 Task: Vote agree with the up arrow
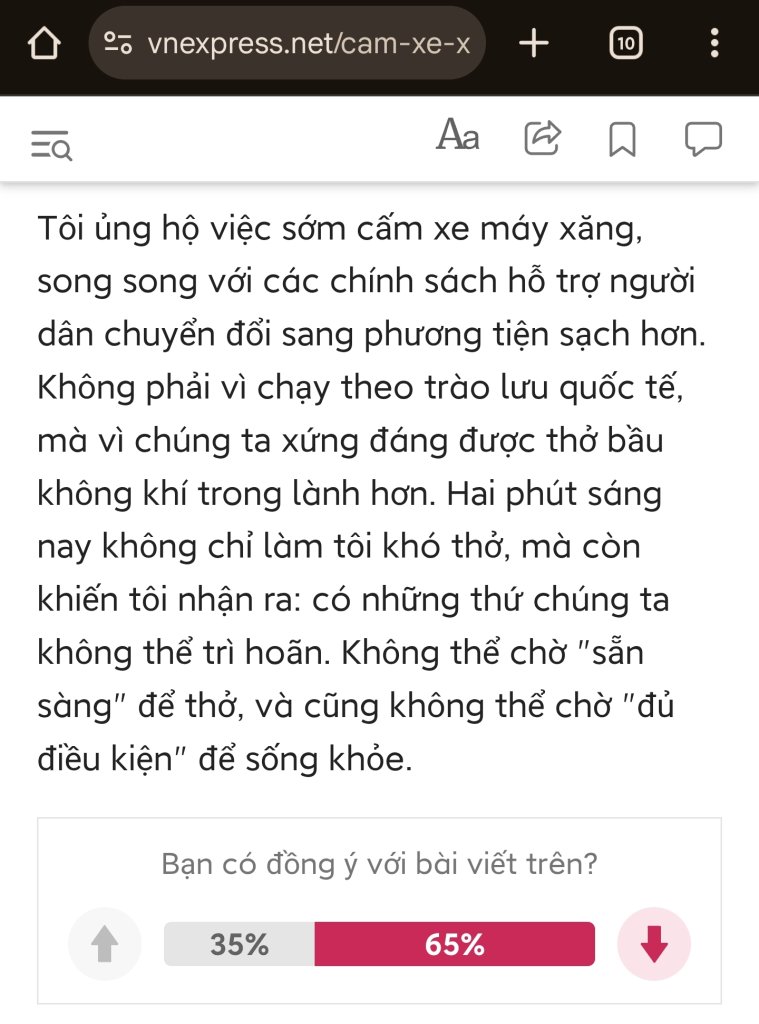coord(105,944)
